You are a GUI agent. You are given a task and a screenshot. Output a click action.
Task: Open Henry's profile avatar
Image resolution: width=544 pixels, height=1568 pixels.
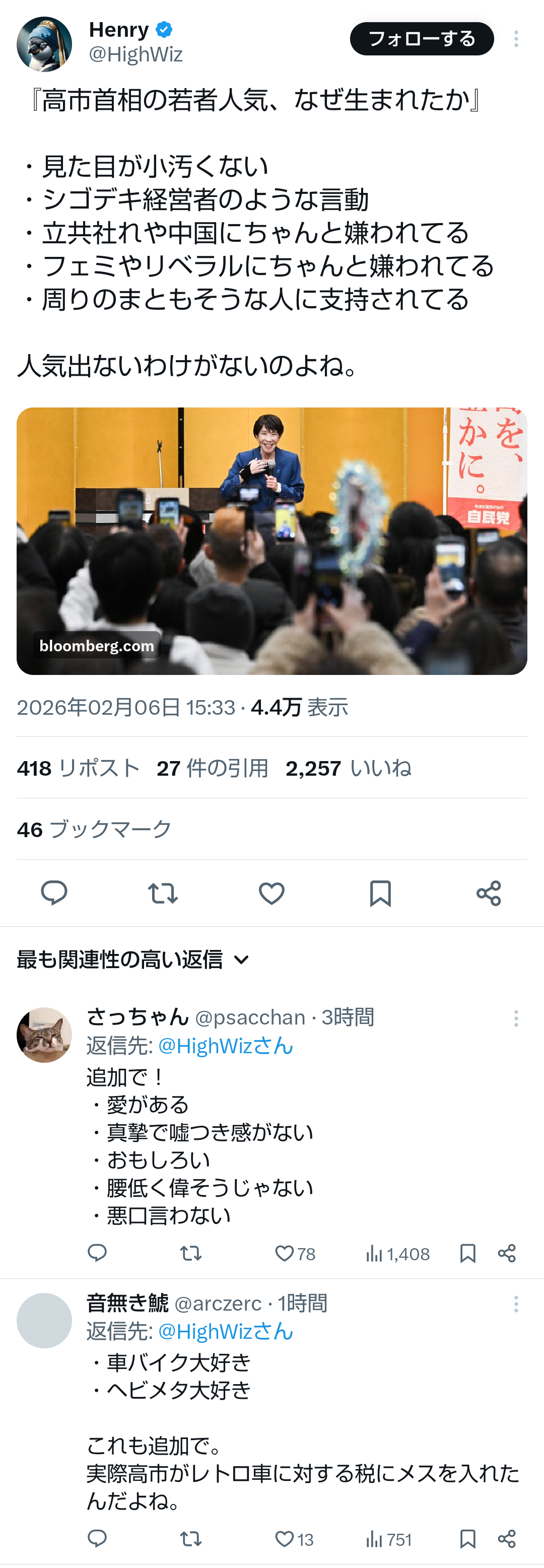click(x=44, y=44)
